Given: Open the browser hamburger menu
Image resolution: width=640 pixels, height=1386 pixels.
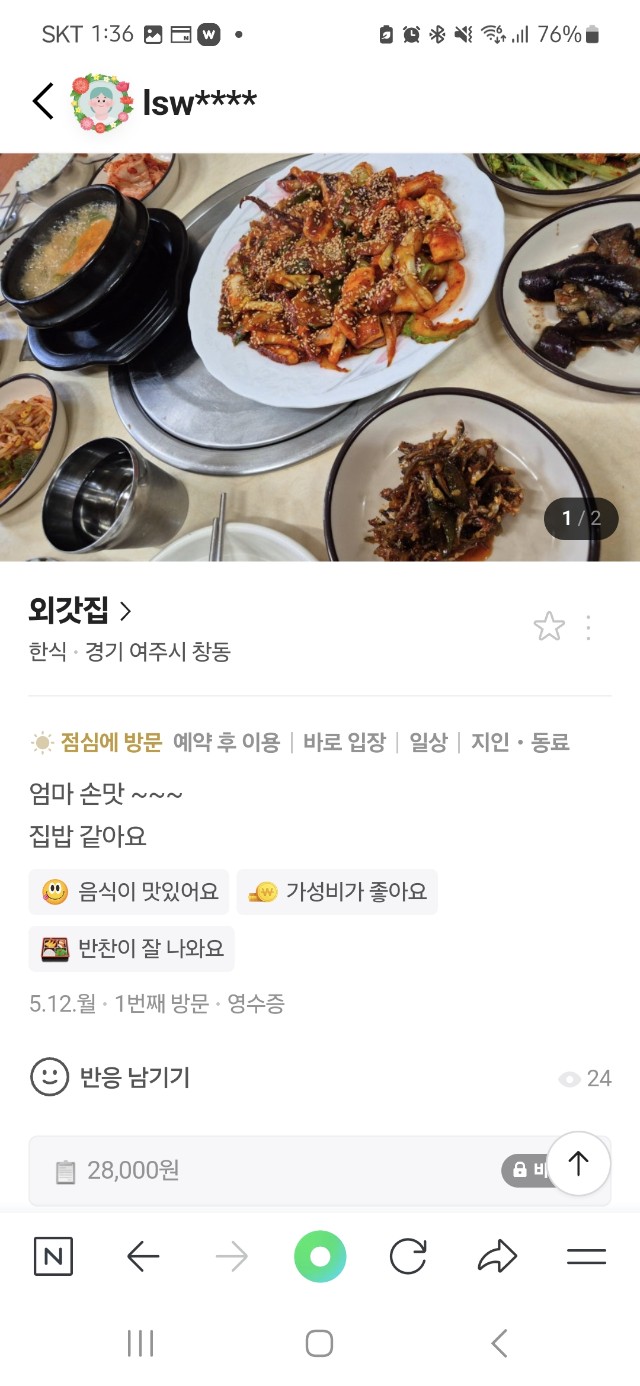Looking at the screenshot, I should pos(586,1257).
